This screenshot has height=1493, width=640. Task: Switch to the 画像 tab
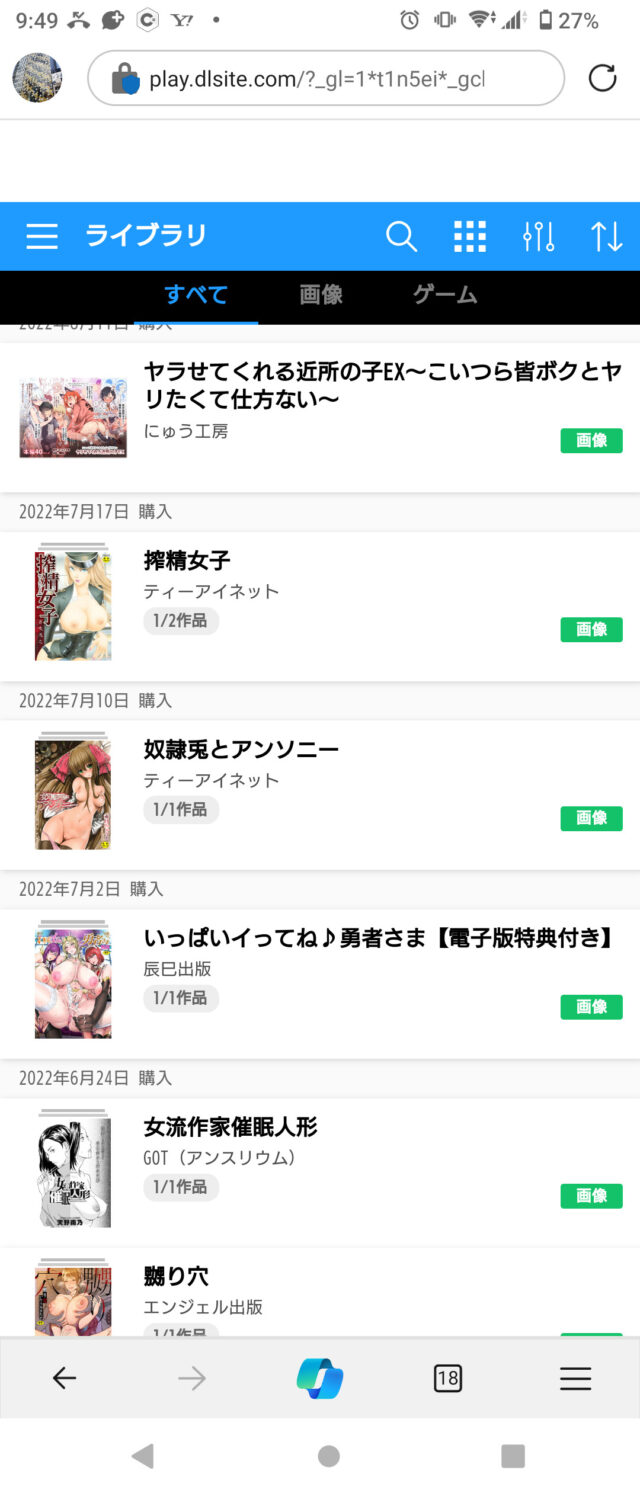[321, 295]
